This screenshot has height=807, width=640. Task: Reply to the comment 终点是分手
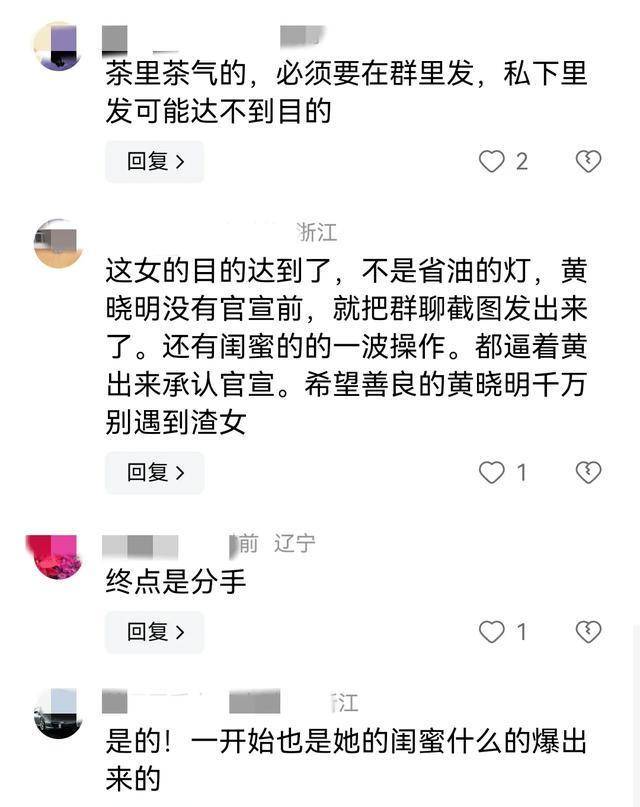coord(155,632)
